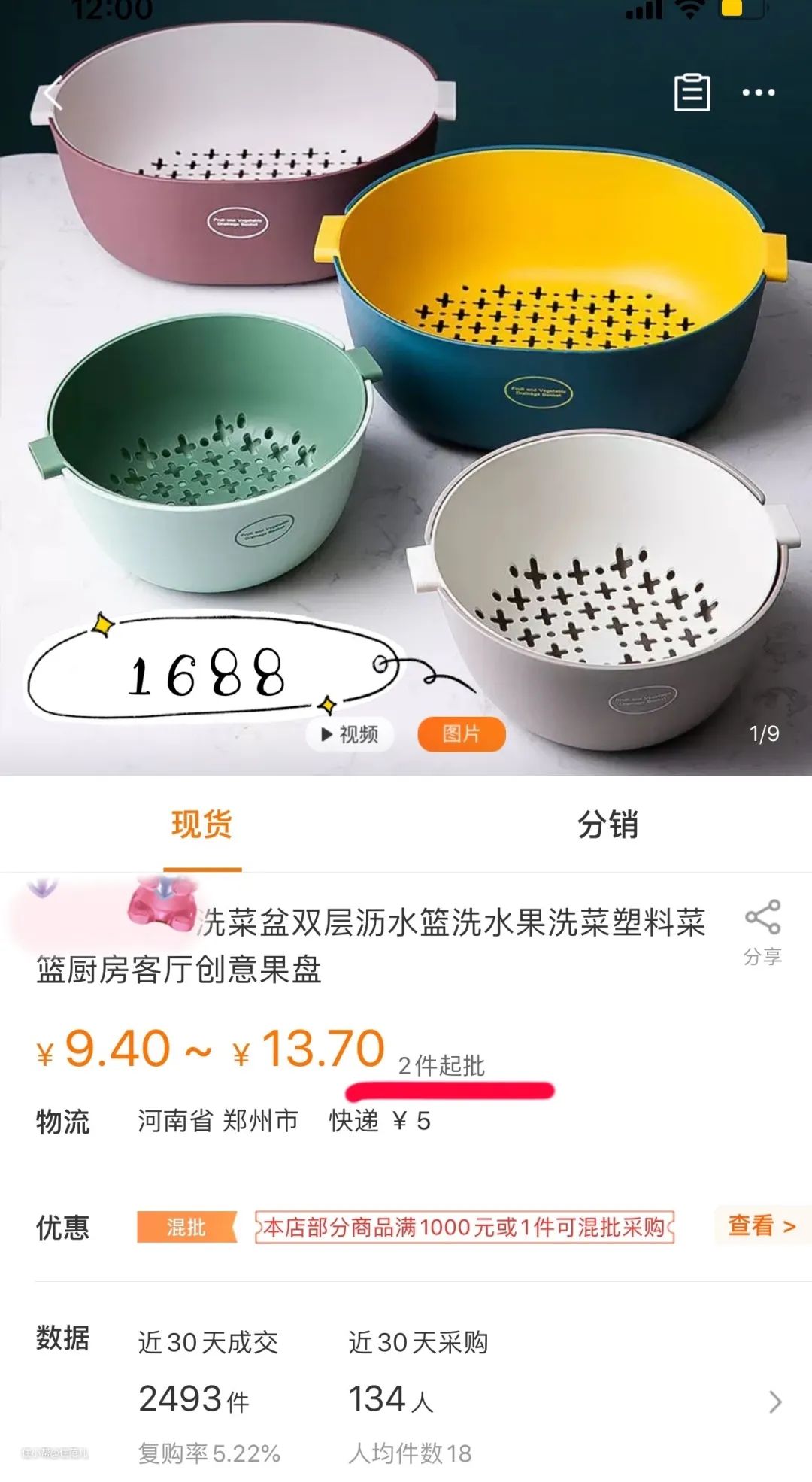The image size is (812, 1482).
Task: Play the product video (视频)
Action: (350, 734)
